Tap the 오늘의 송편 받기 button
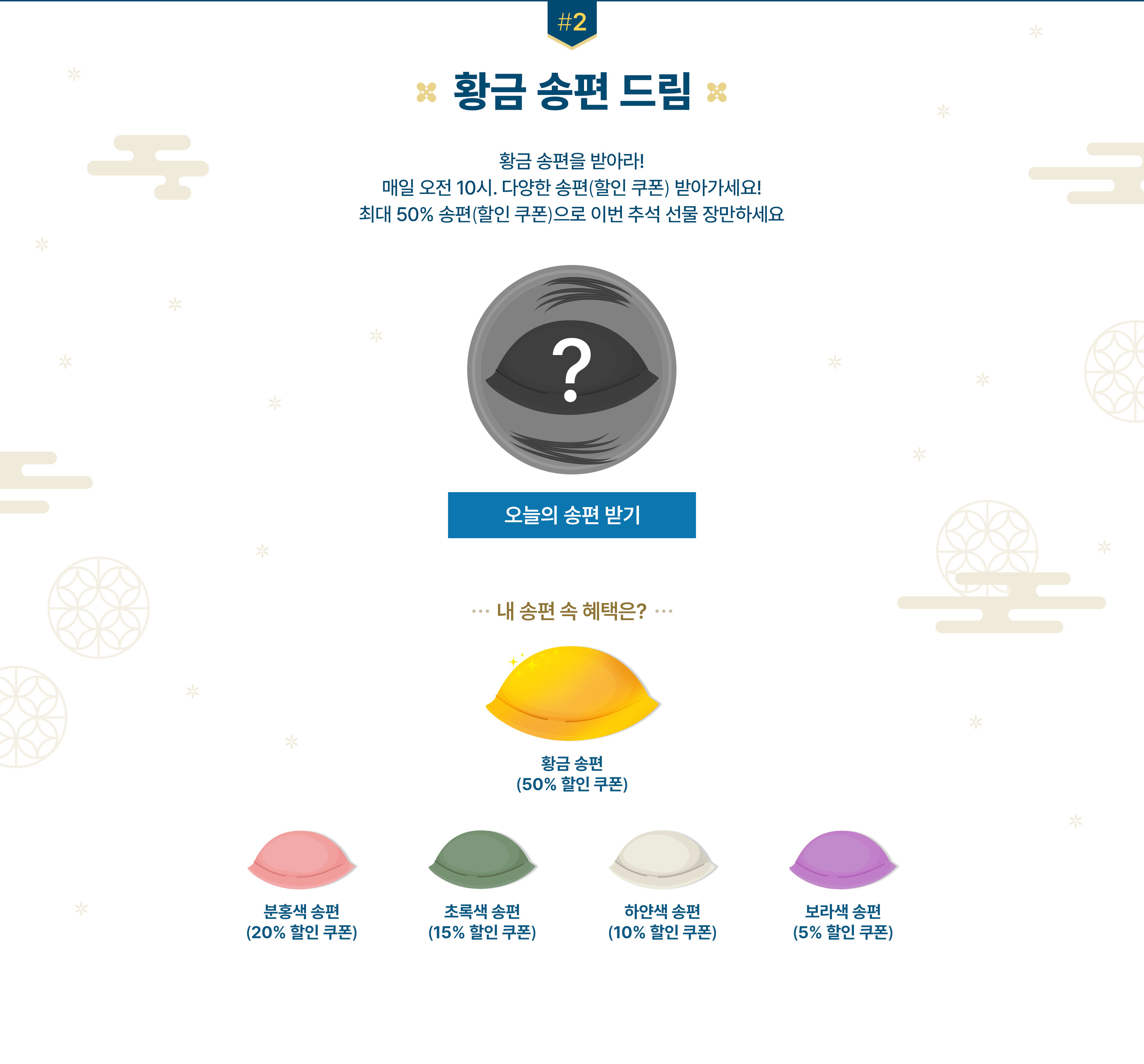Screen dimensions: 1144x1064 point(571,515)
